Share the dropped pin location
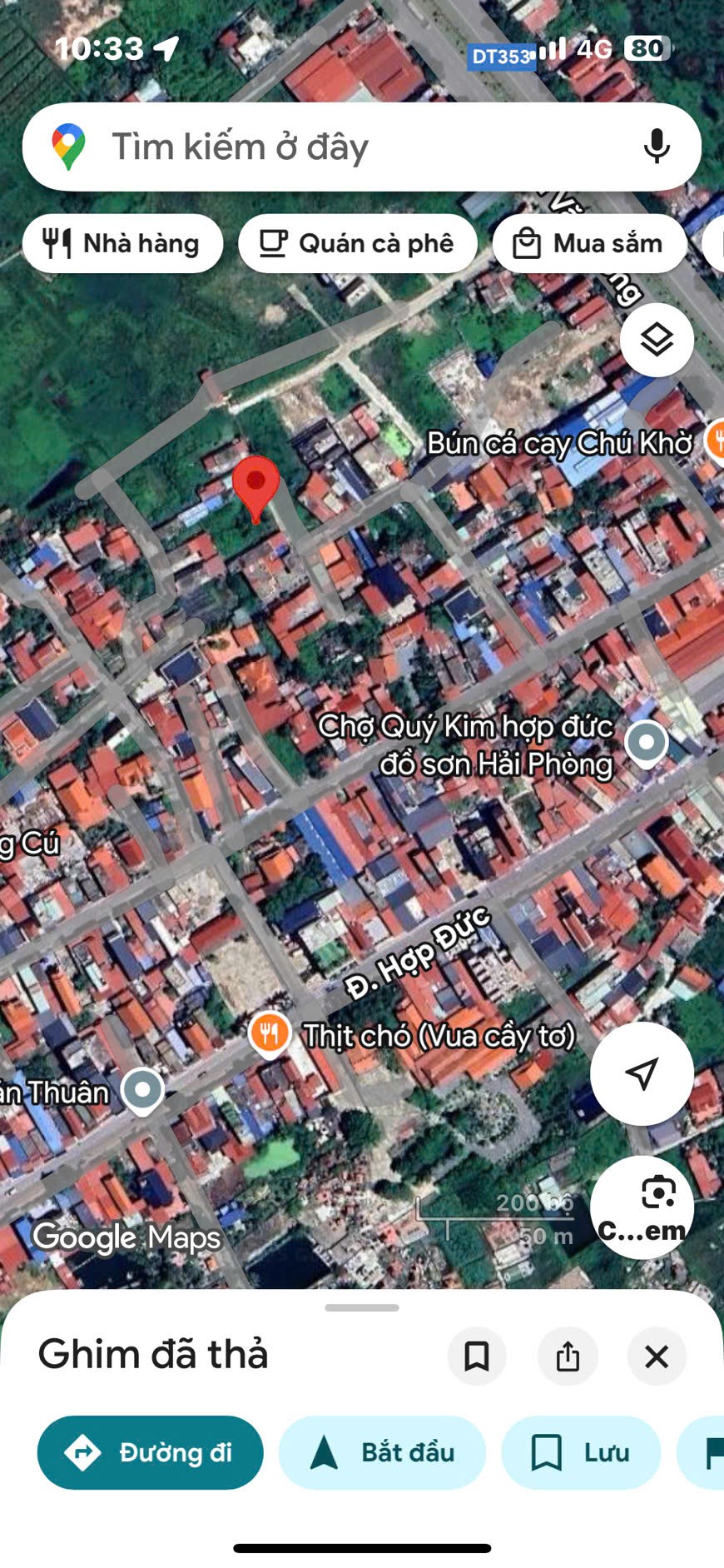 point(568,1356)
